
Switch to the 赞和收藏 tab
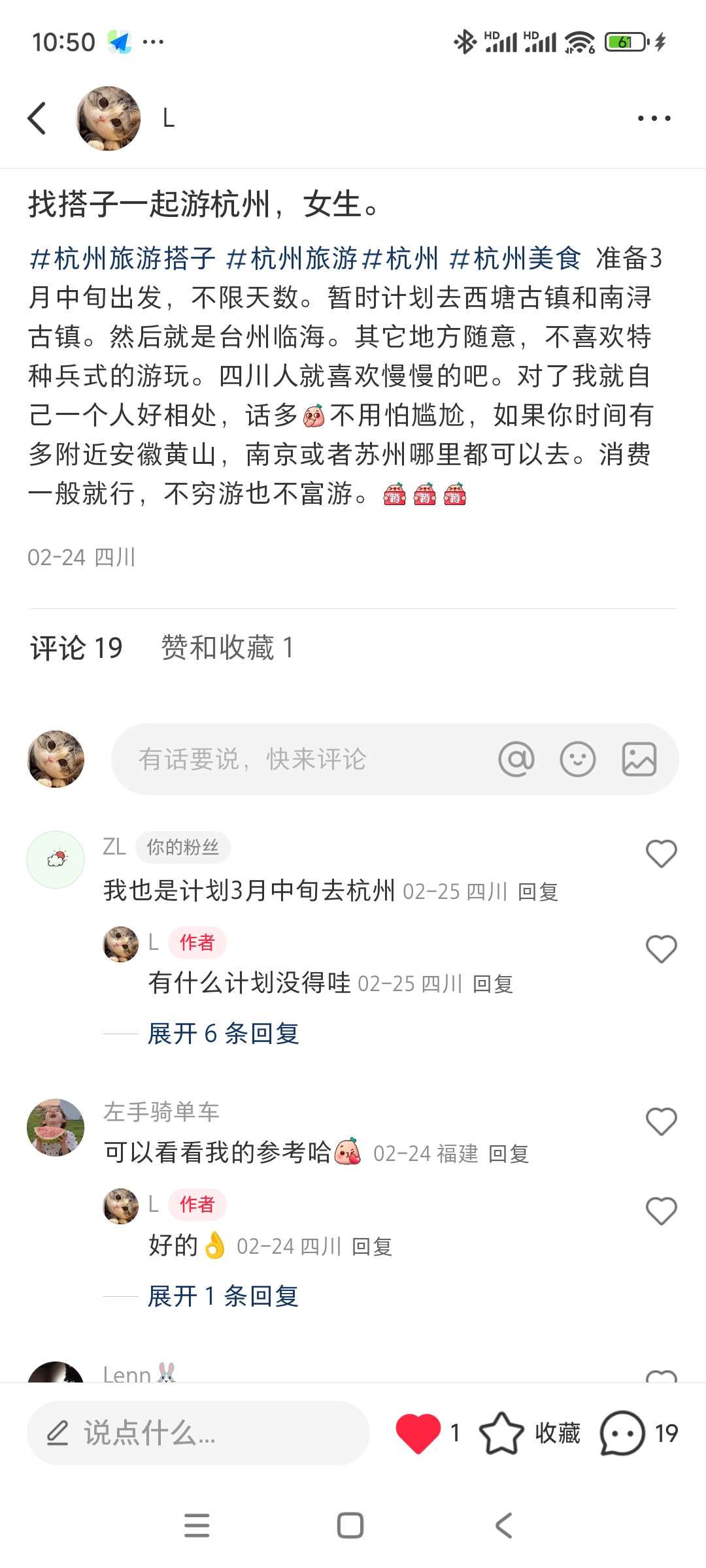(227, 648)
